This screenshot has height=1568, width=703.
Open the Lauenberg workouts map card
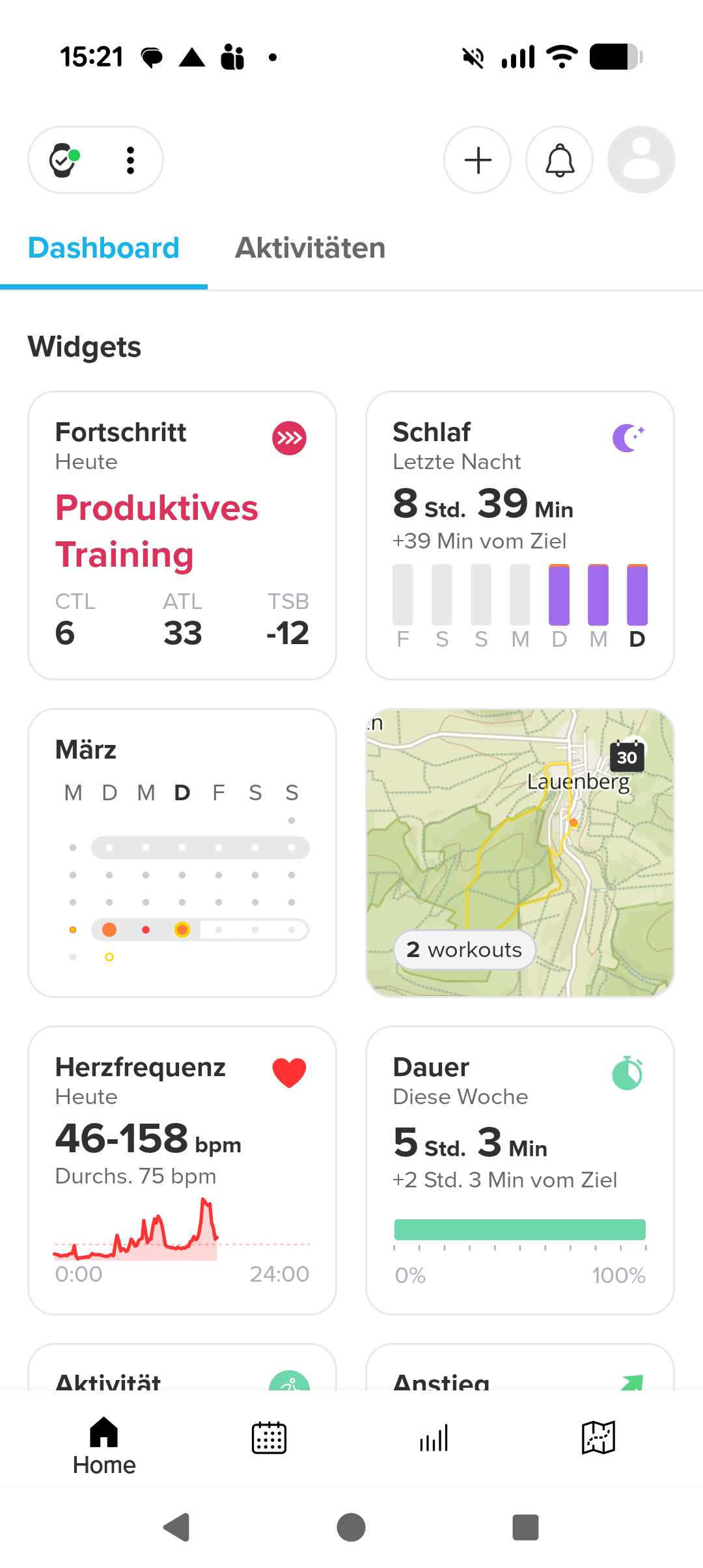519,852
